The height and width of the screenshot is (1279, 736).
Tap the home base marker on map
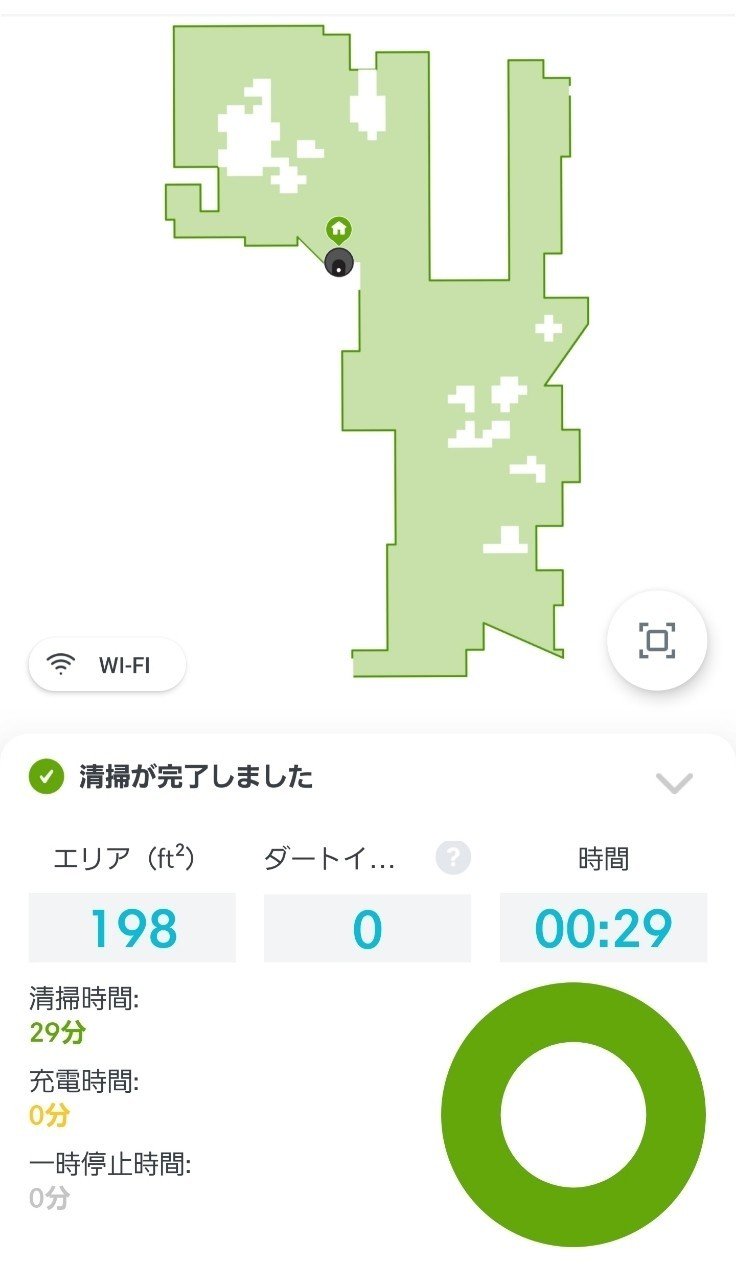click(339, 230)
